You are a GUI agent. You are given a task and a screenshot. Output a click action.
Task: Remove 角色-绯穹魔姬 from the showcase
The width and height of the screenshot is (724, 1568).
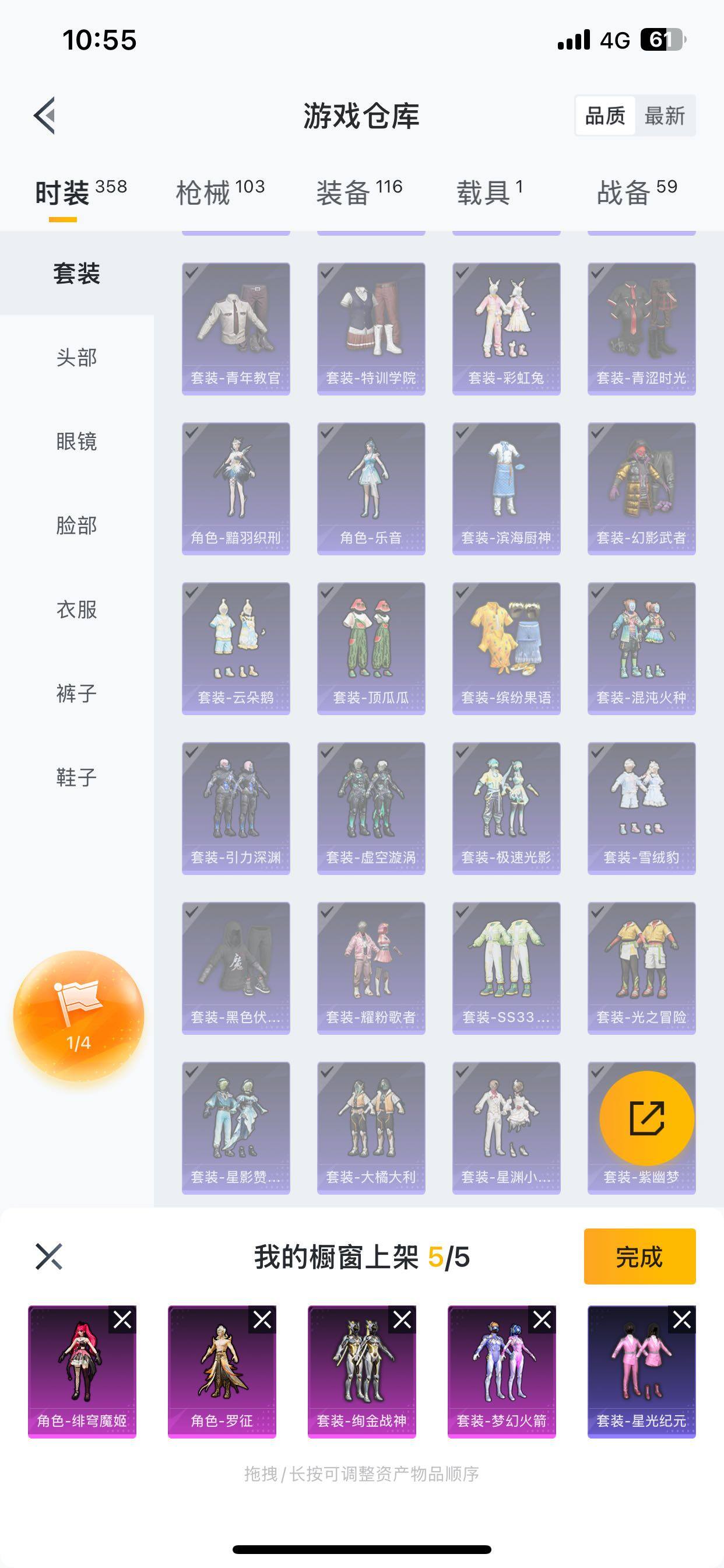[x=122, y=1319]
